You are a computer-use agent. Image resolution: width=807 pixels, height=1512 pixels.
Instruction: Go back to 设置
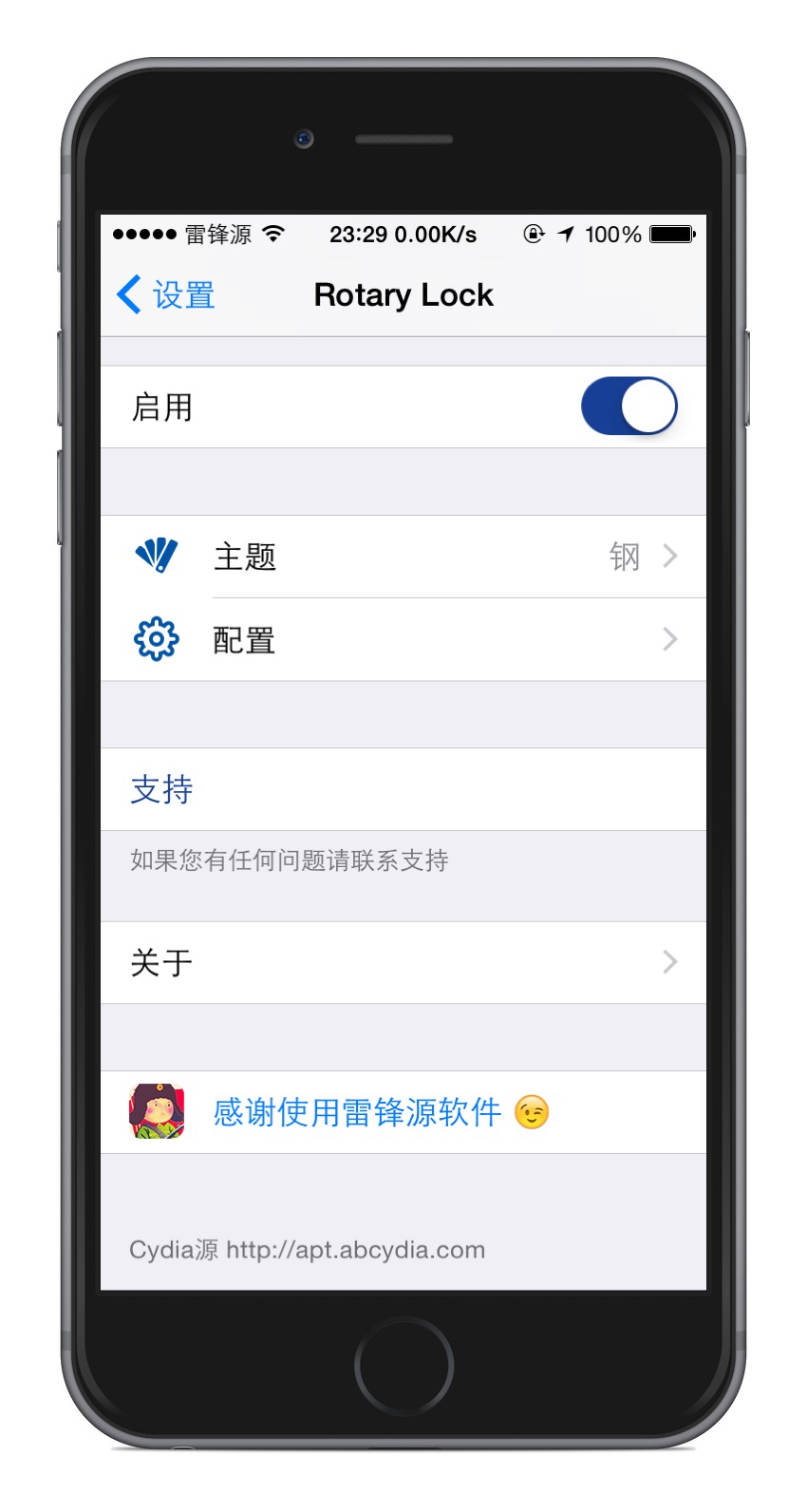pos(167,295)
